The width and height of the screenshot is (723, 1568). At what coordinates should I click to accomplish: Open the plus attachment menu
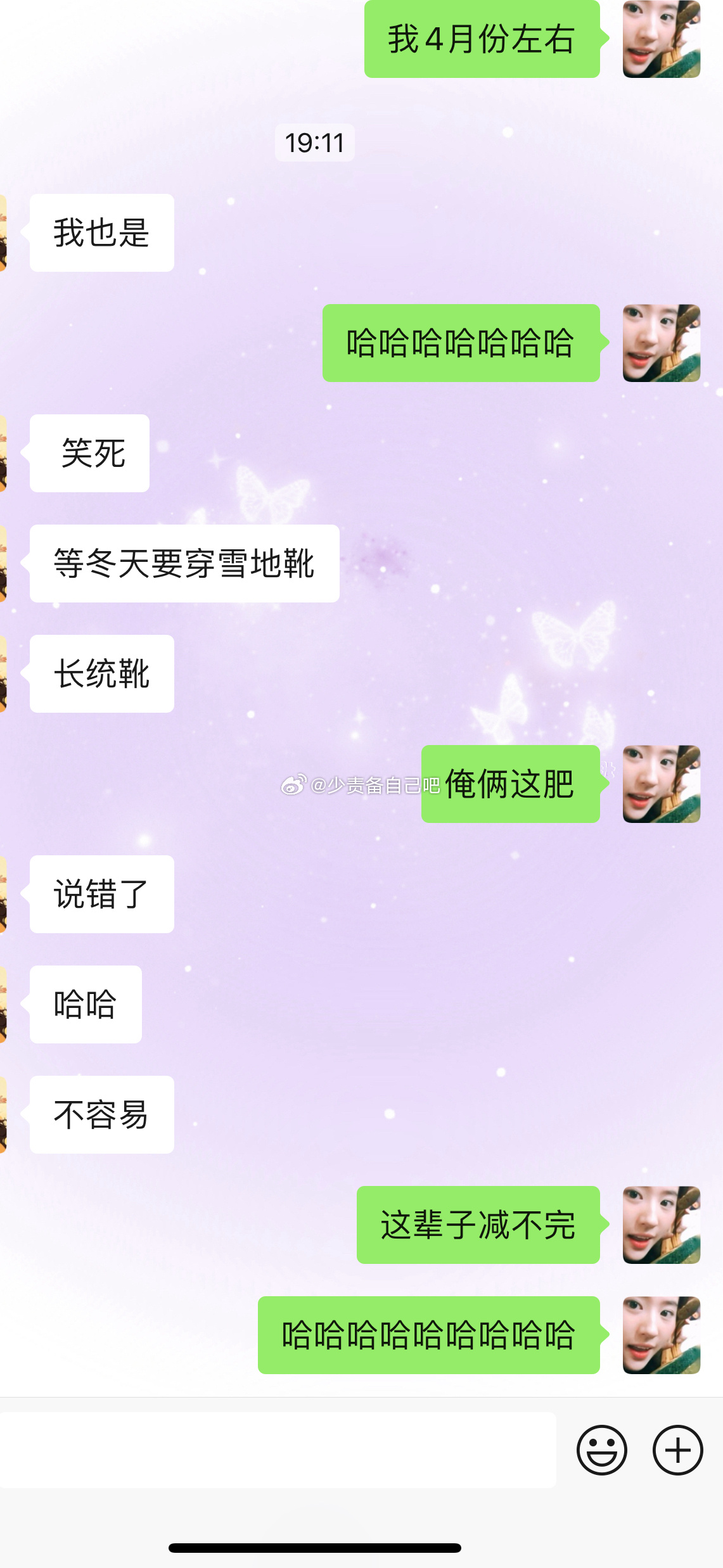(x=677, y=1450)
